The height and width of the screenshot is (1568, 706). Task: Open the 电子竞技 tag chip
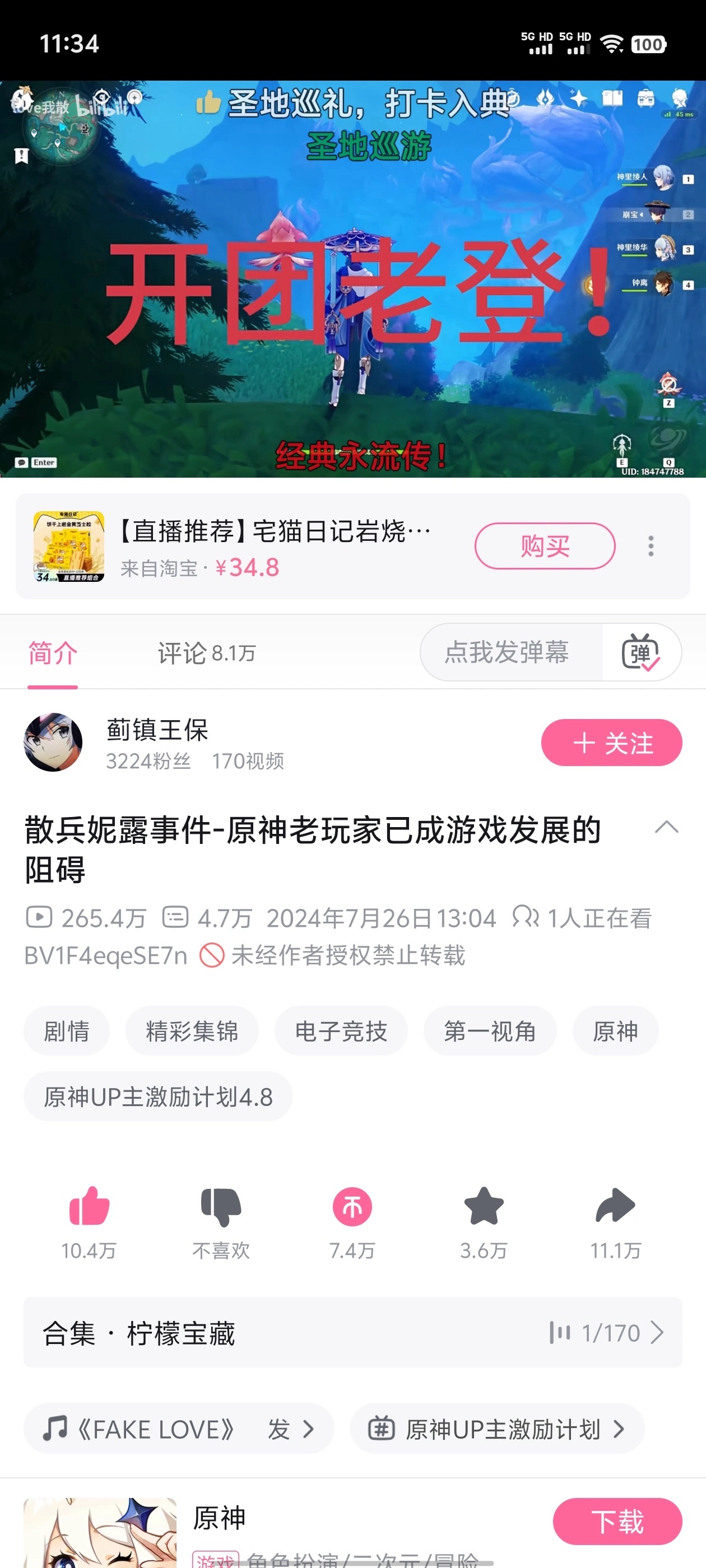[x=341, y=1031]
